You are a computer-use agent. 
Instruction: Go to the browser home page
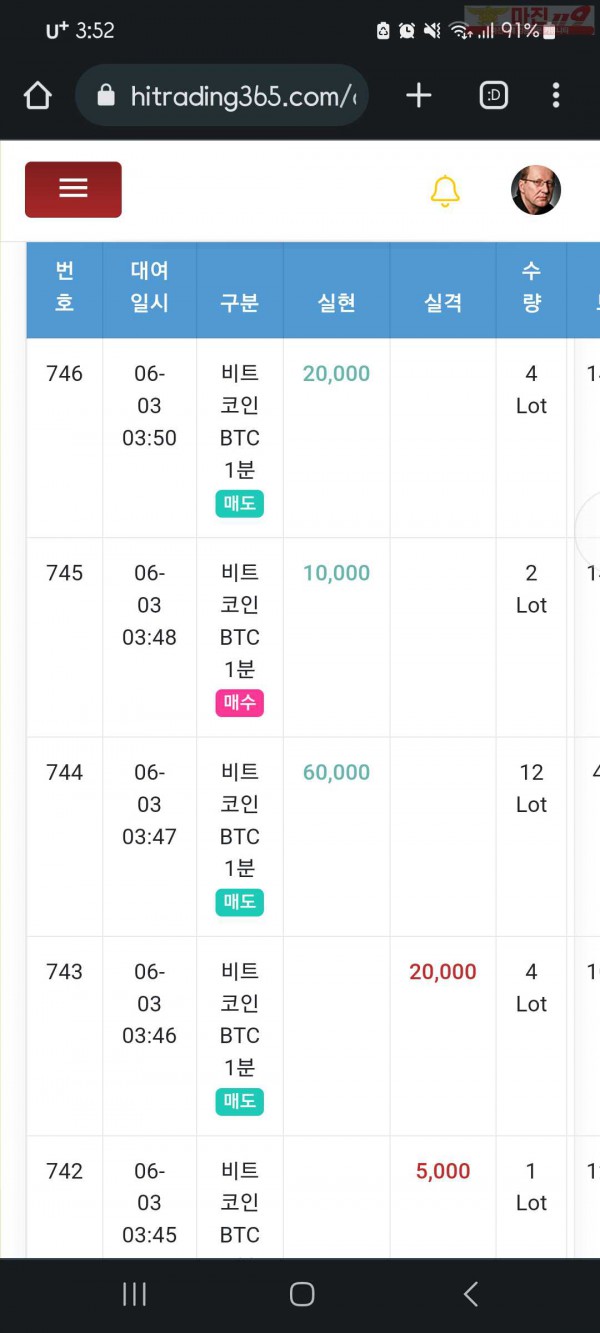point(37,96)
